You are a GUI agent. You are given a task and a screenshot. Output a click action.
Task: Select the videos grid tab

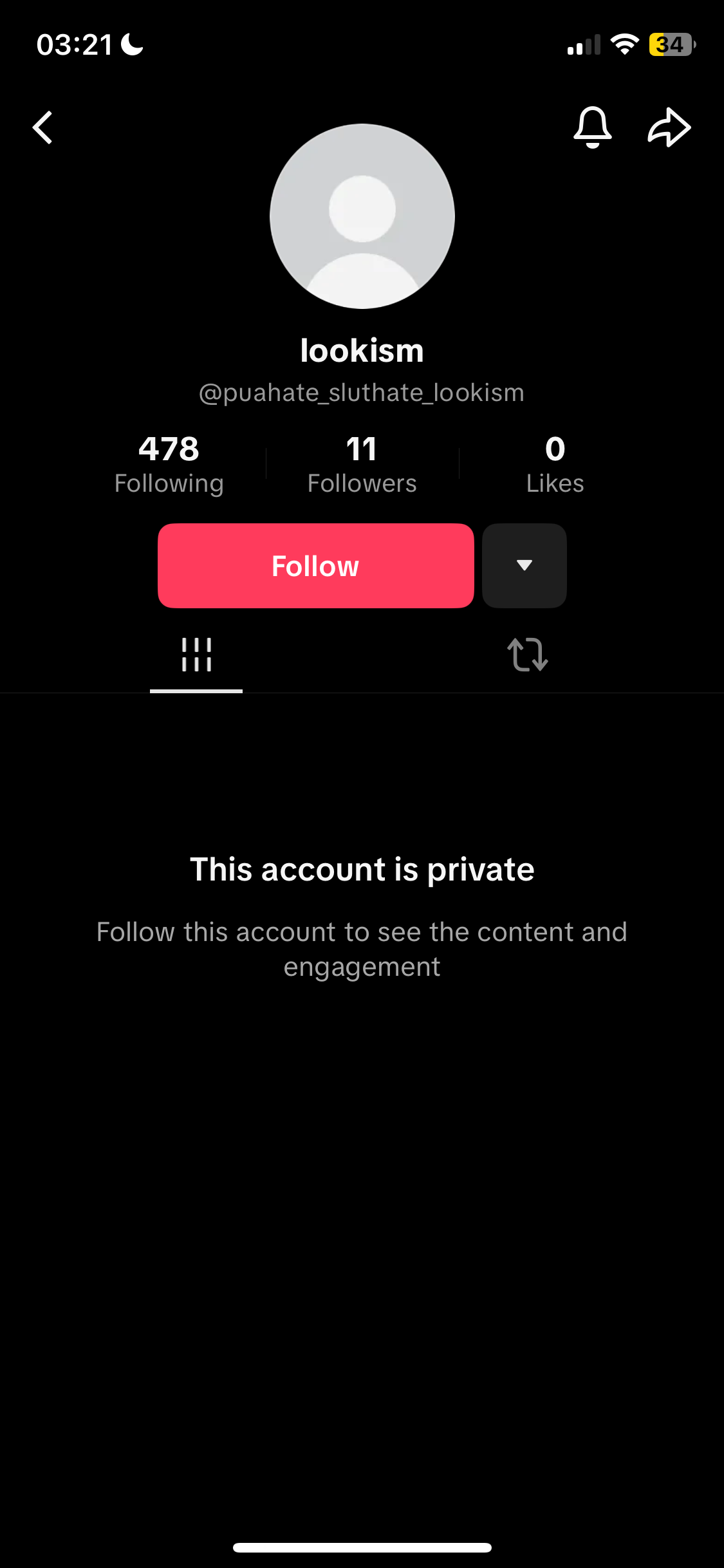[196, 655]
